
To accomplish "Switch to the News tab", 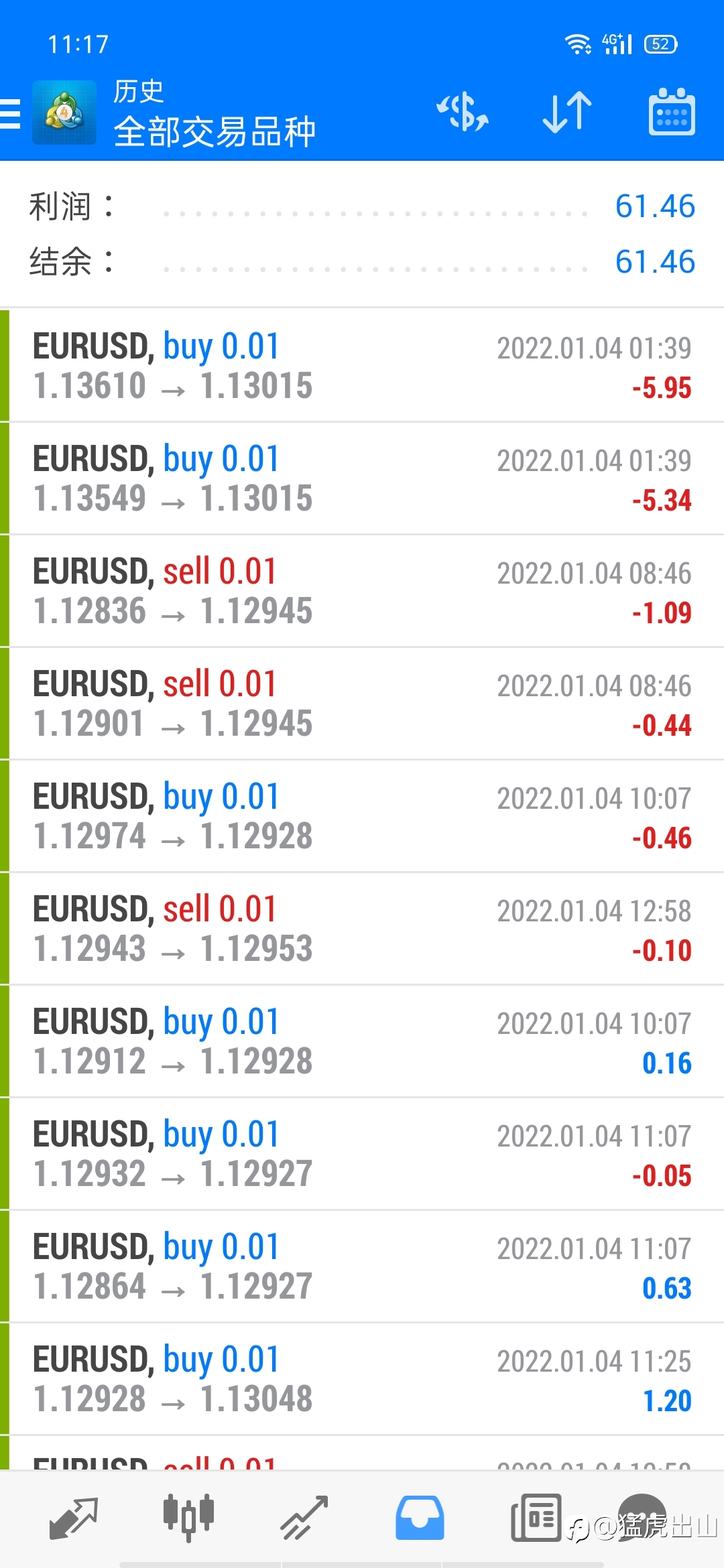I will [x=536, y=1518].
